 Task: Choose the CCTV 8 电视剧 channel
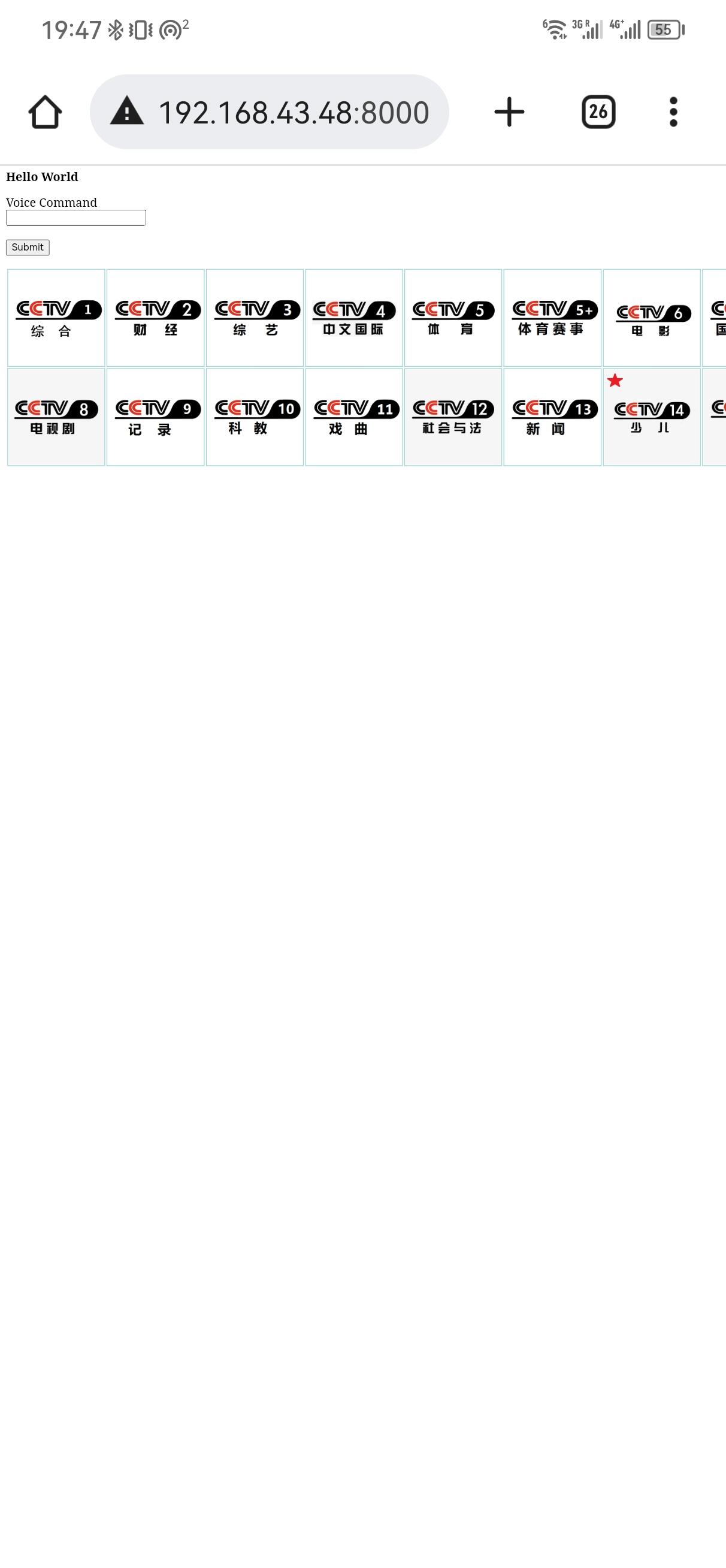coord(56,417)
